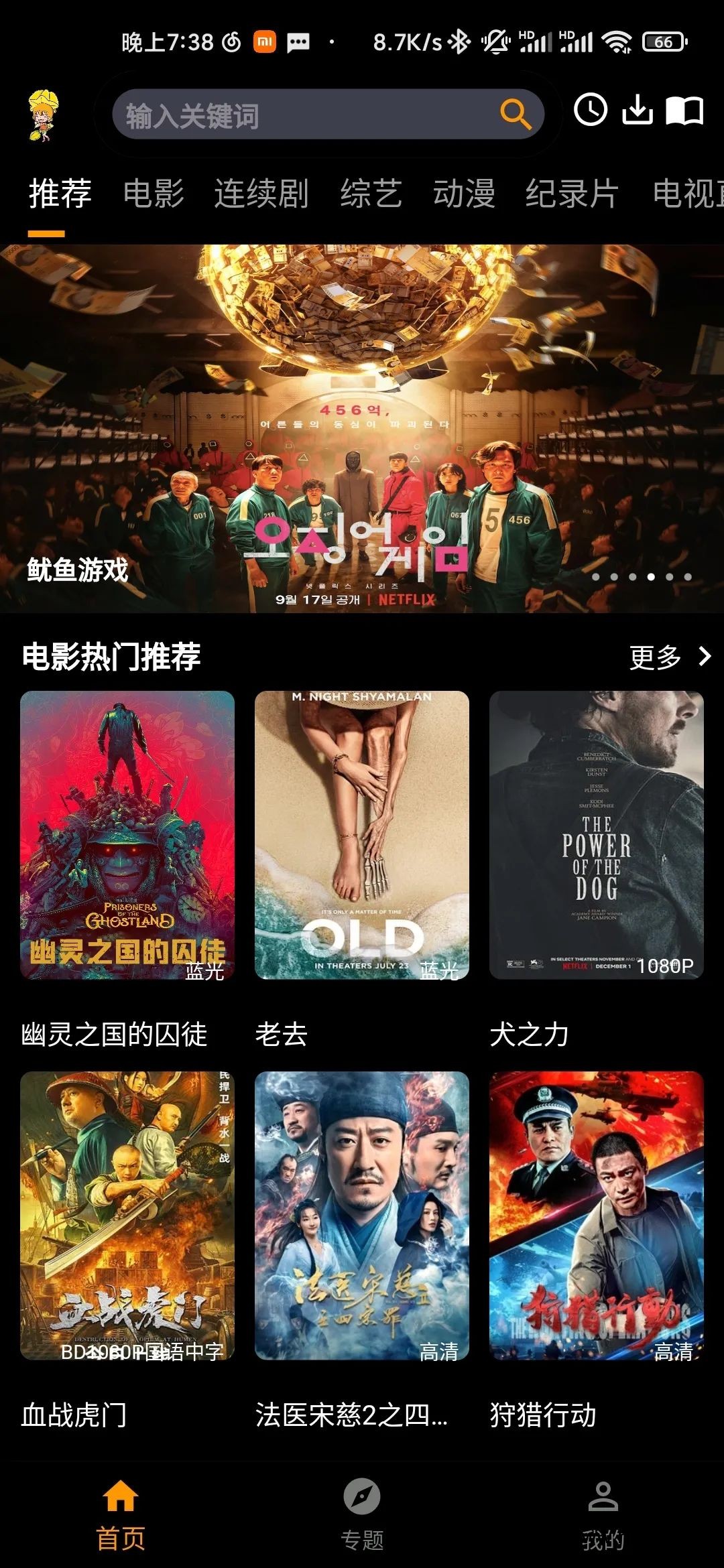This screenshot has width=724, height=1568.
Task: View 更多 popular movie recommendations
Action: pyautogui.click(x=669, y=657)
